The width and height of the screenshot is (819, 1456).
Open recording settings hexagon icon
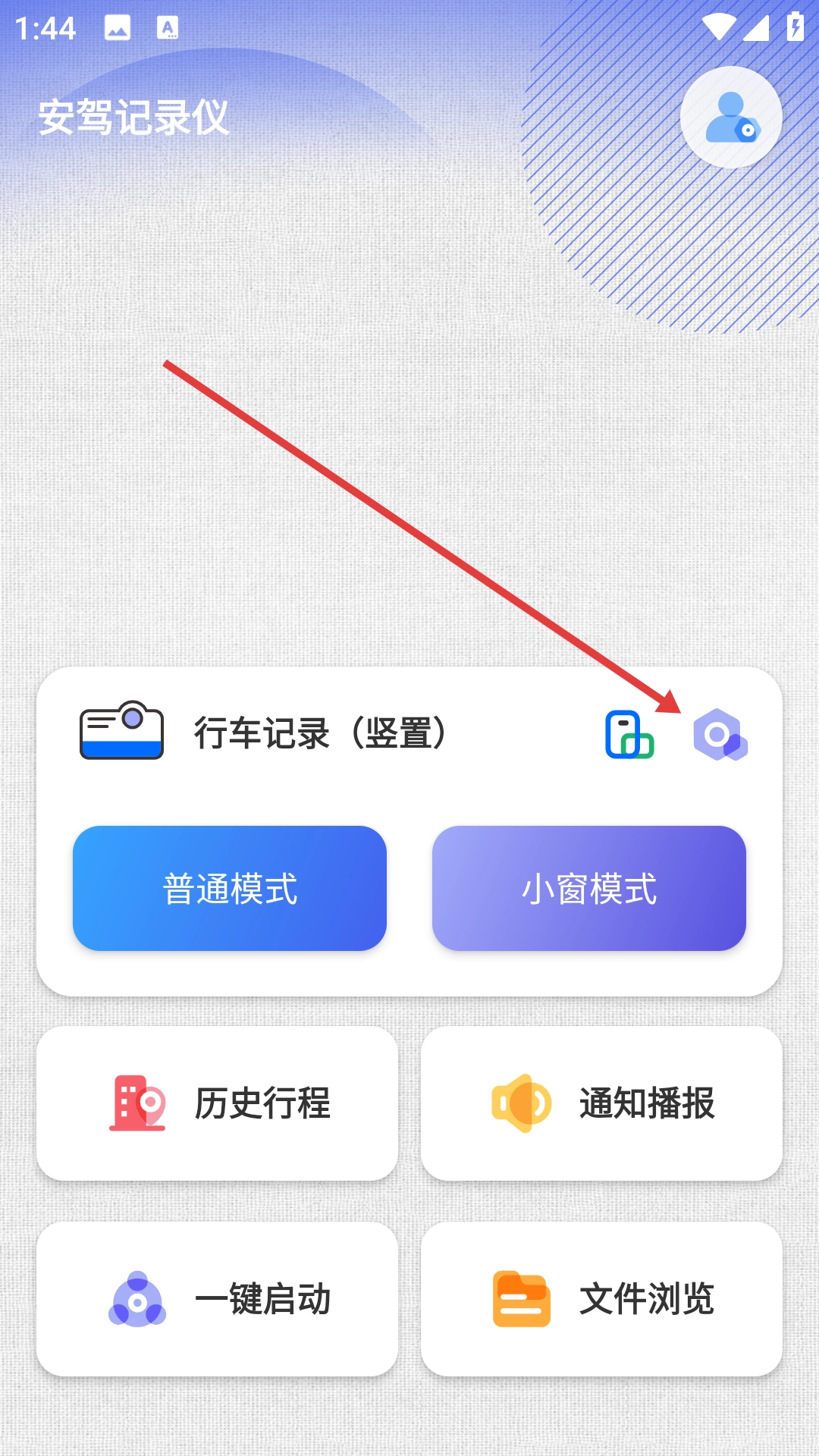(x=720, y=734)
